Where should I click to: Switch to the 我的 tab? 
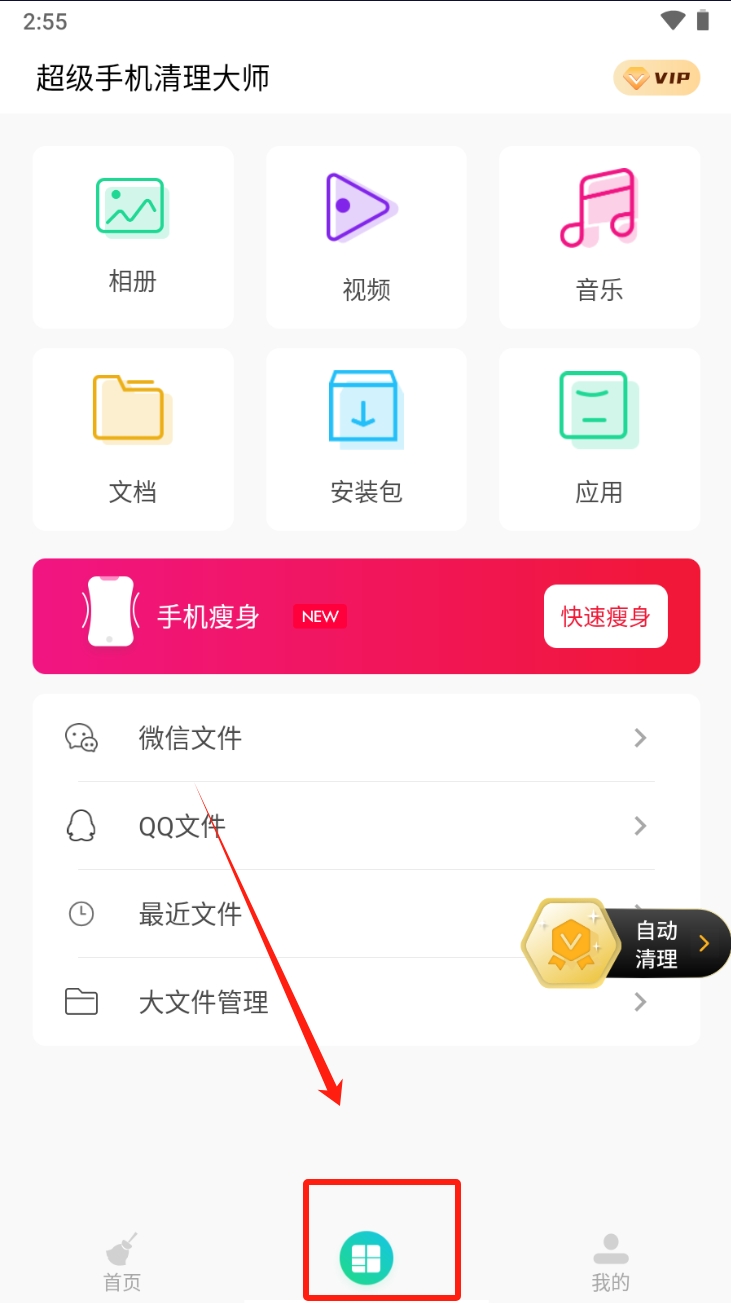[x=610, y=1263]
